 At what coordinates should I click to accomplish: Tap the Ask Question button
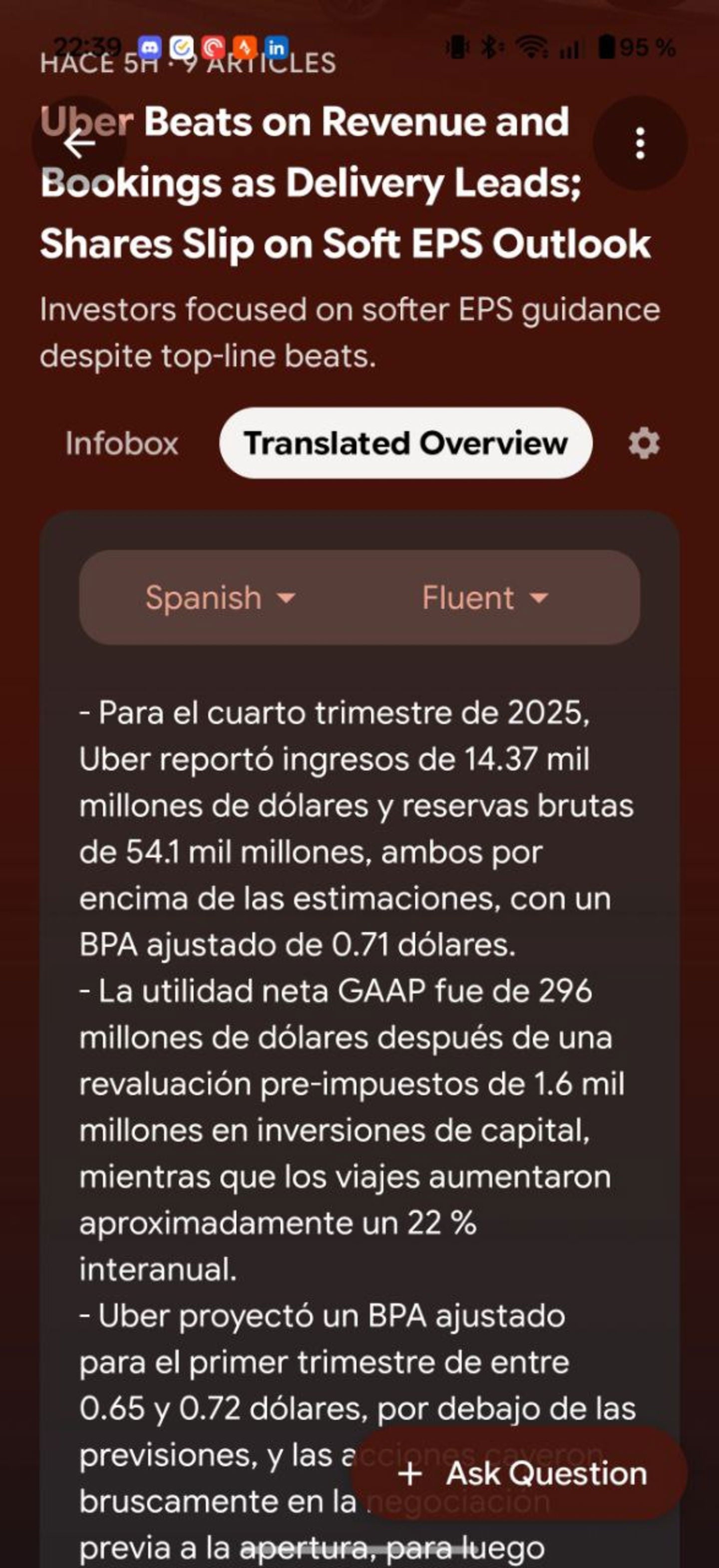pyautogui.click(x=521, y=1474)
